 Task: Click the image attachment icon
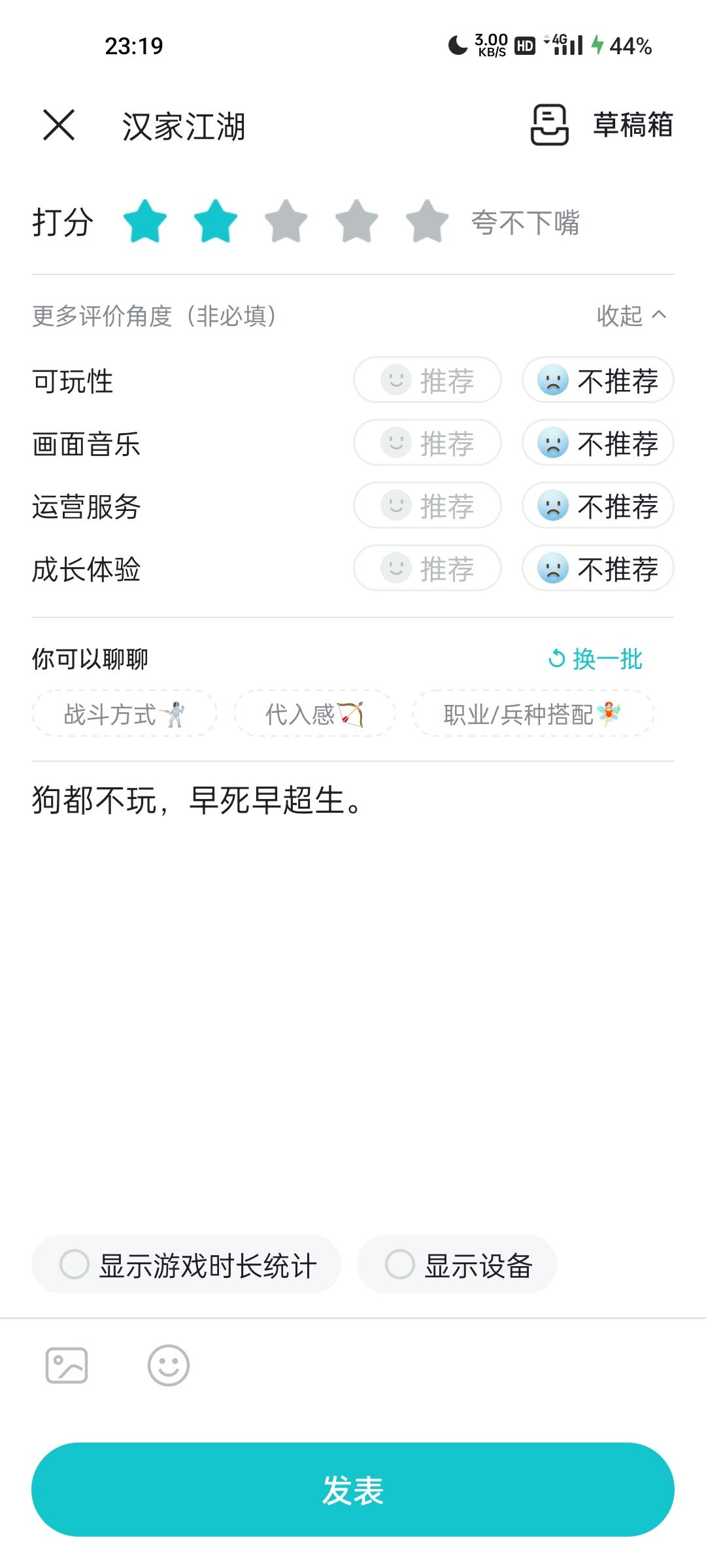click(x=65, y=1365)
